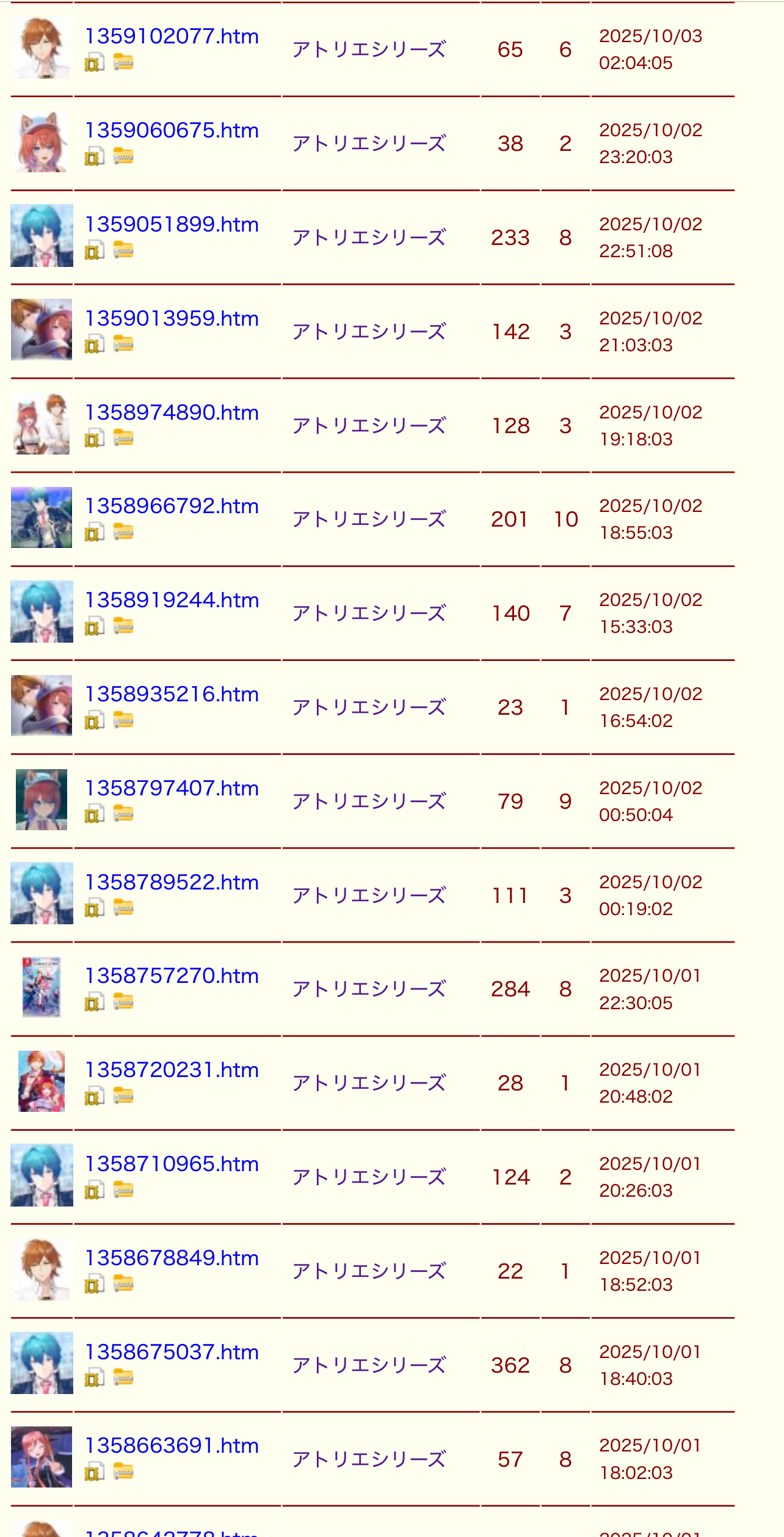Open the 1358789522.htm thread link
The height and width of the screenshot is (1537, 784).
click(x=172, y=883)
